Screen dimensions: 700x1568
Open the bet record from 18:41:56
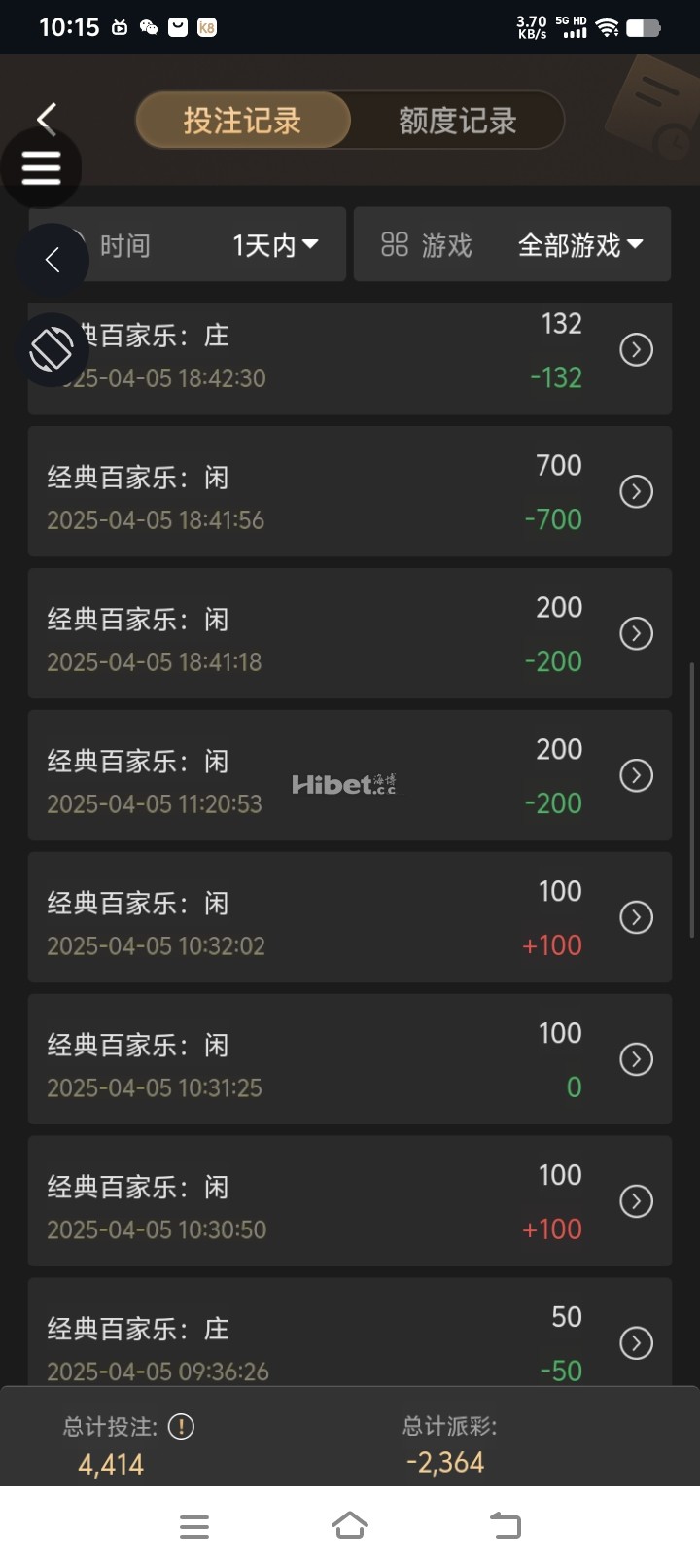click(x=636, y=492)
